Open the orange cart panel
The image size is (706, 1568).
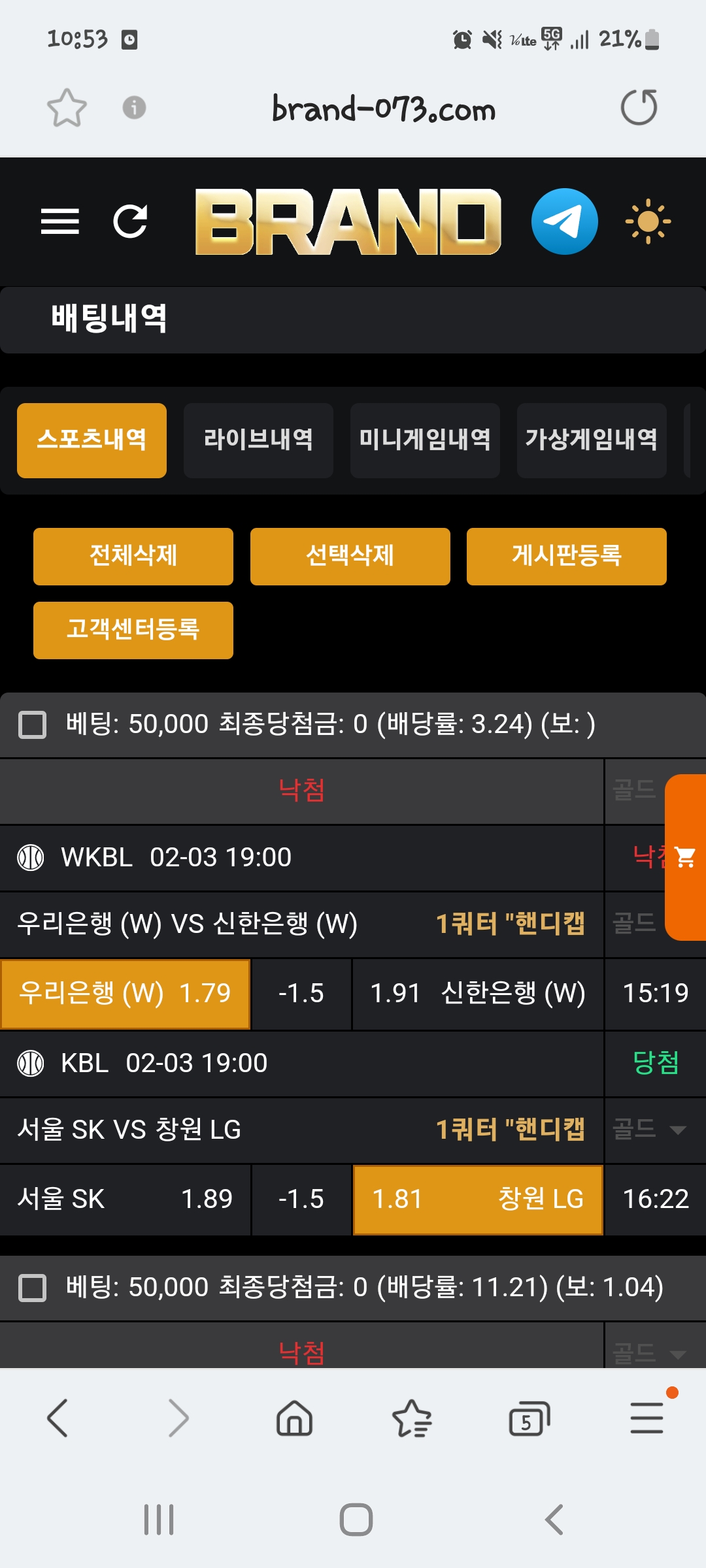[685, 857]
